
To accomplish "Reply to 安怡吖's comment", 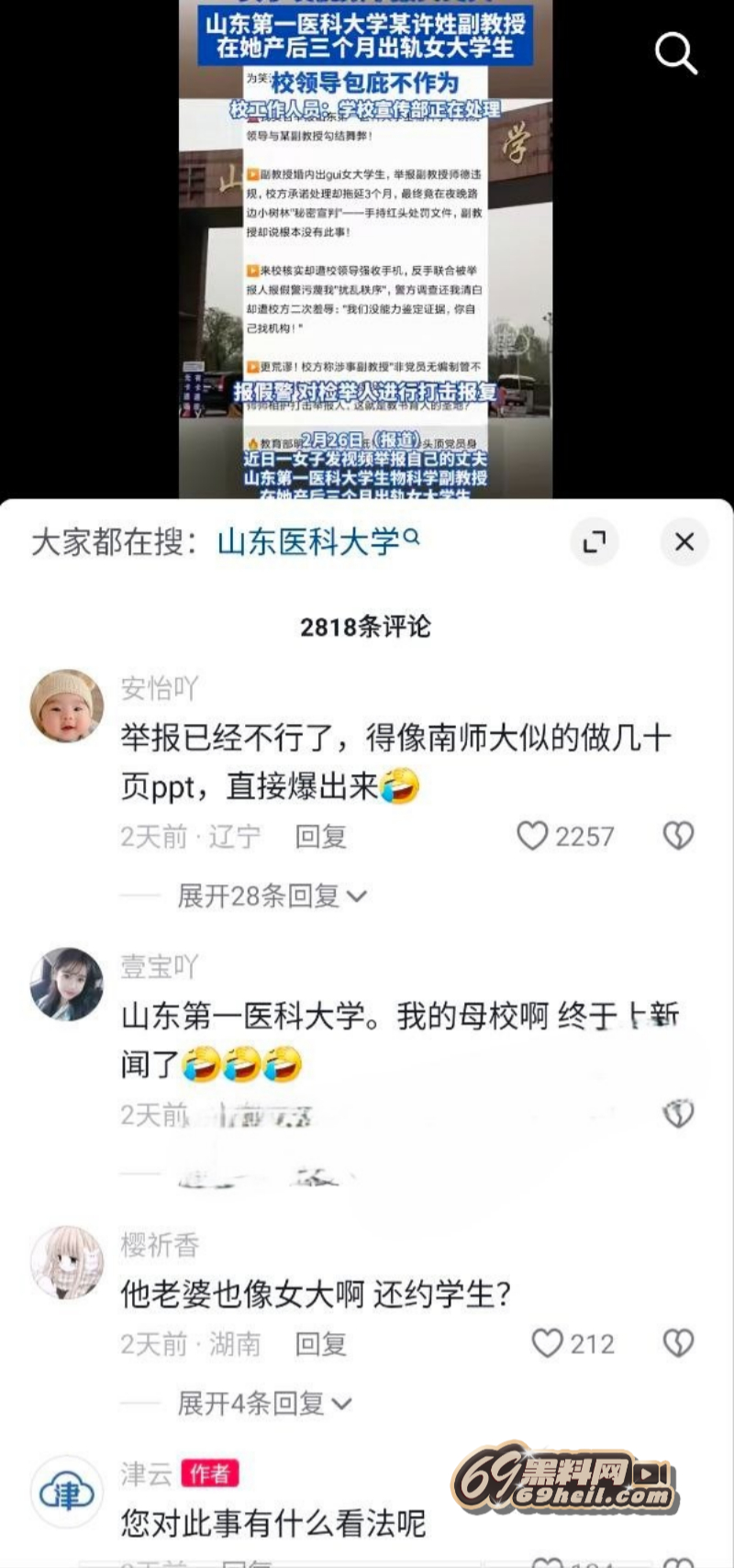I will [x=320, y=836].
